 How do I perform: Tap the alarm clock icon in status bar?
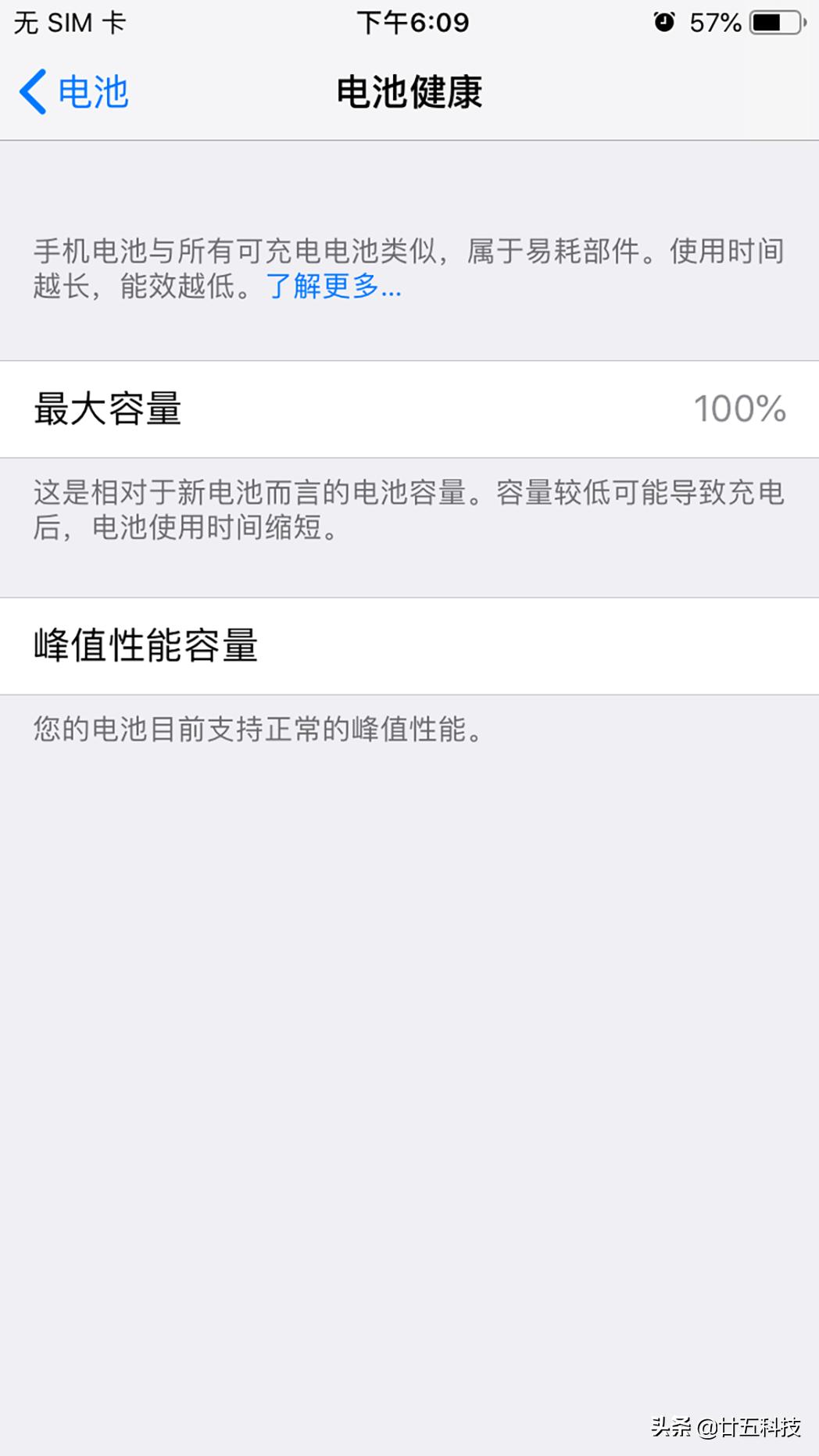point(663,22)
